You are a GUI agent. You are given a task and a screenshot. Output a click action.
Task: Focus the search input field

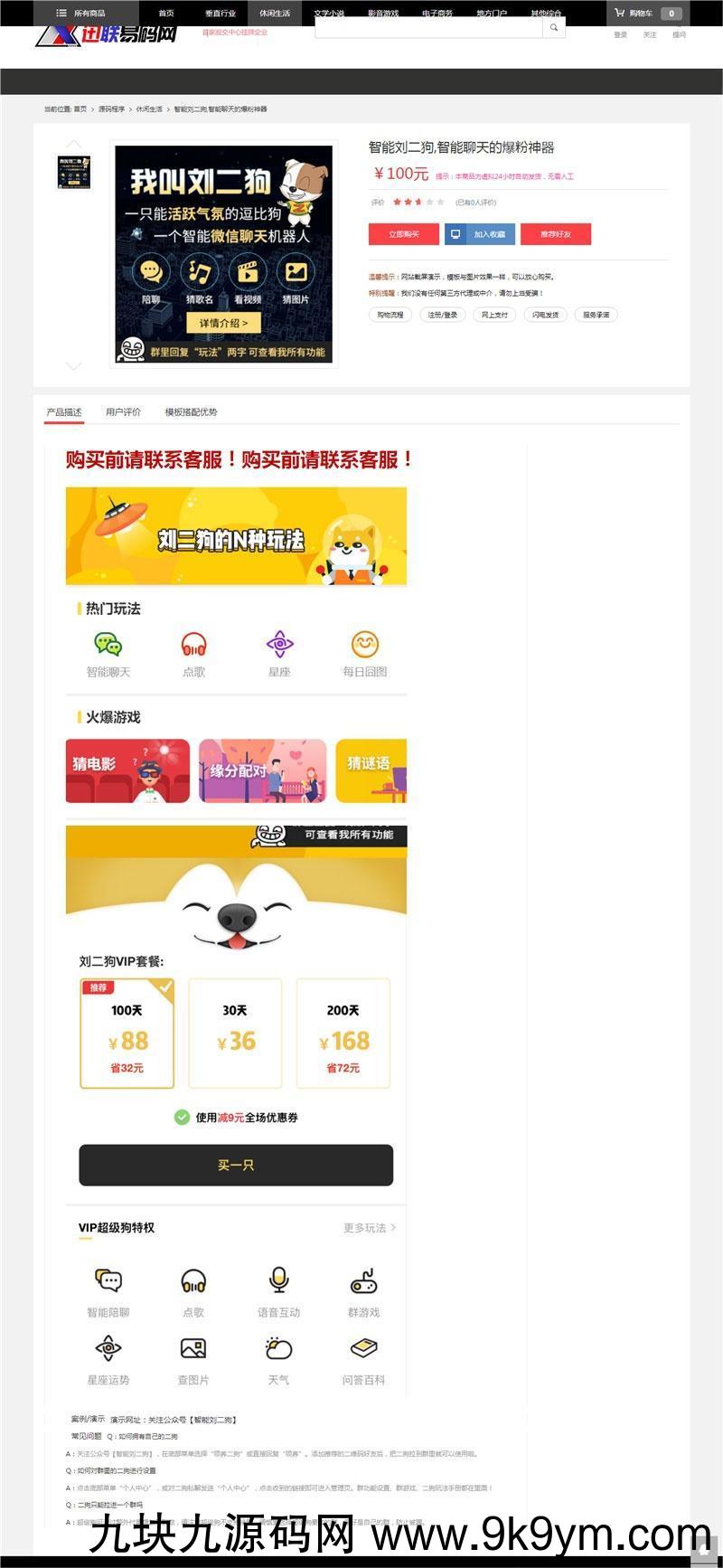tap(428, 28)
